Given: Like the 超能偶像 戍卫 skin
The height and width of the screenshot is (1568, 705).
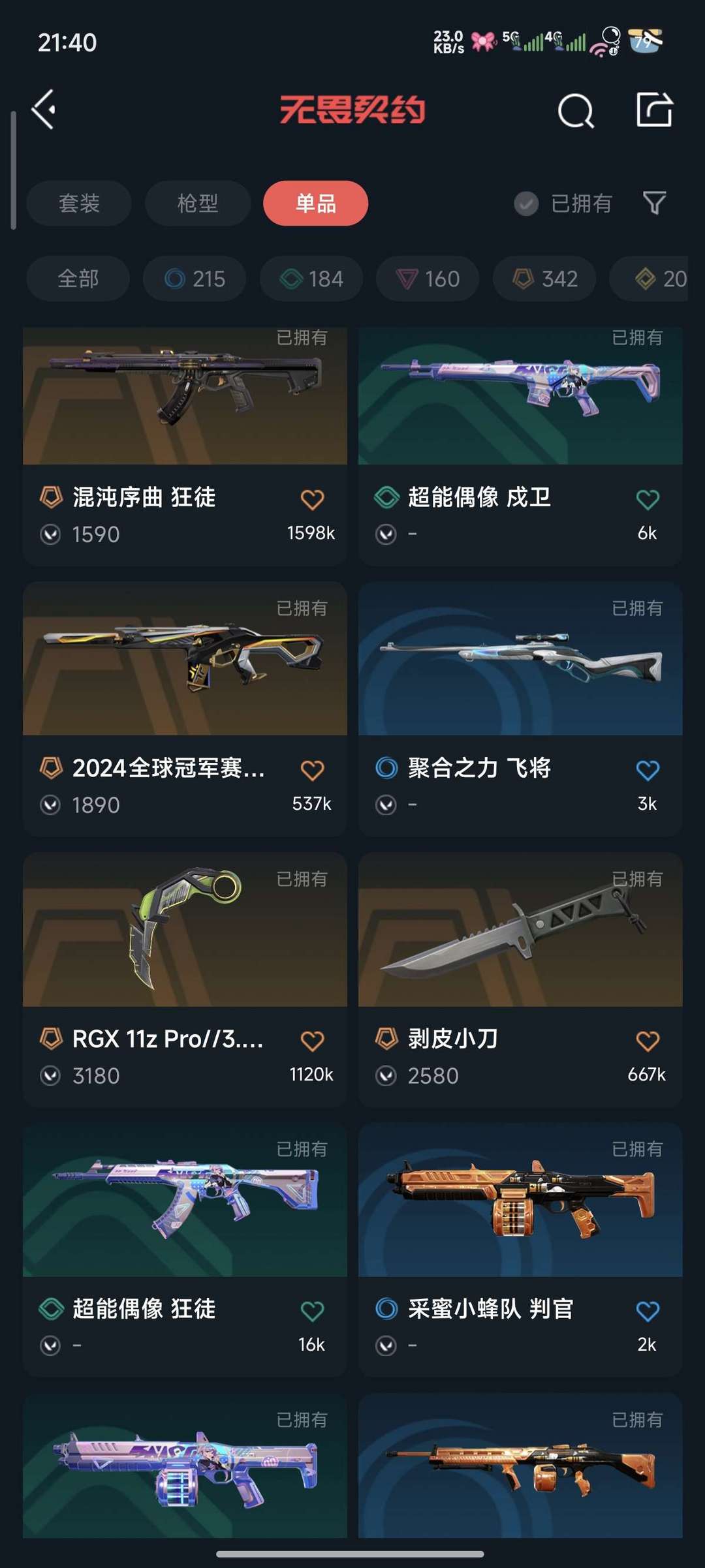Looking at the screenshot, I should coord(648,500).
